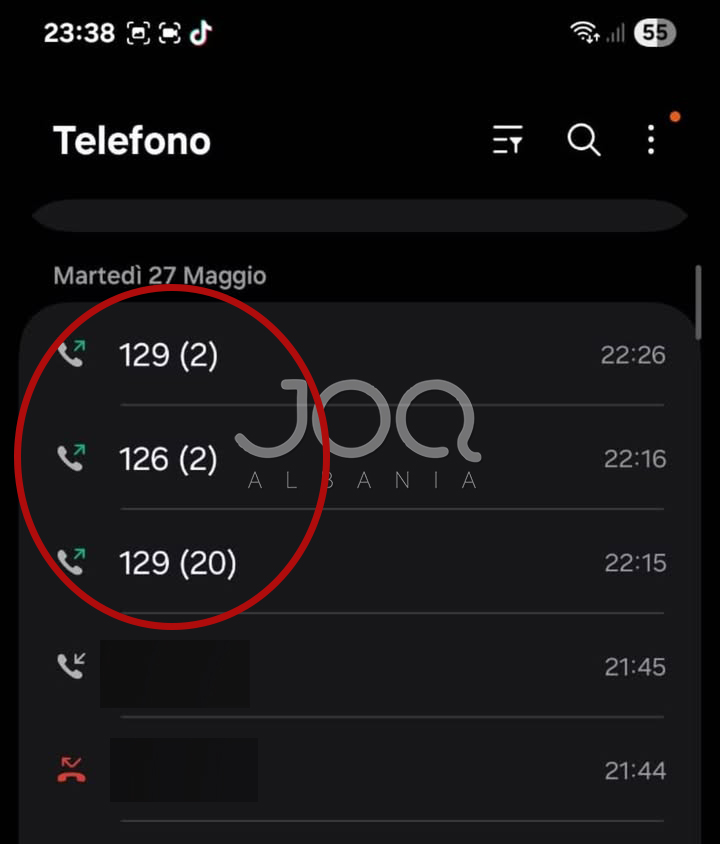Open the 129 (2) call entry from 22:26
720x844 pixels.
(x=360, y=355)
